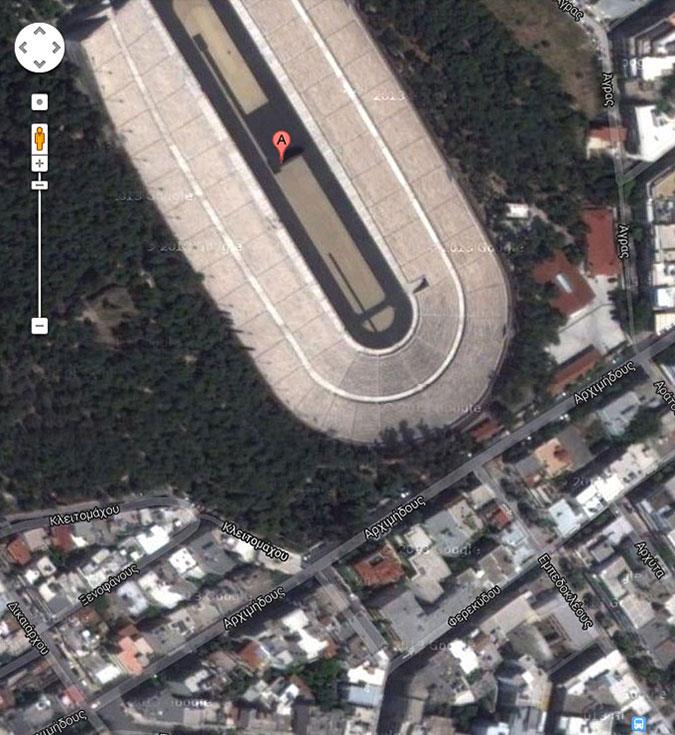Tap the my location button
675x735 pixels.
pyautogui.click(x=39, y=102)
